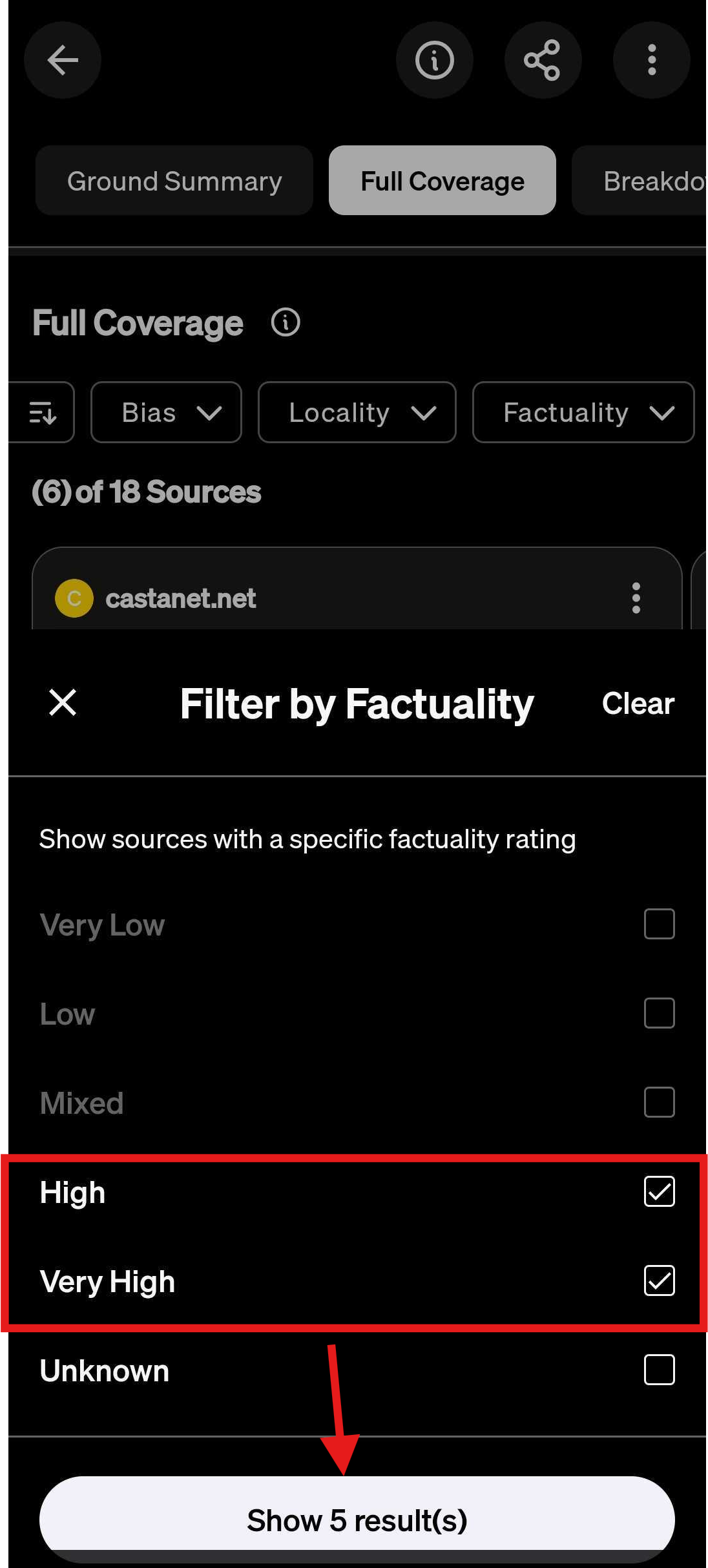Image resolution: width=708 pixels, height=1568 pixels.
Task: Uncheck the Very High factuality checkbox
Action: 659,1281
